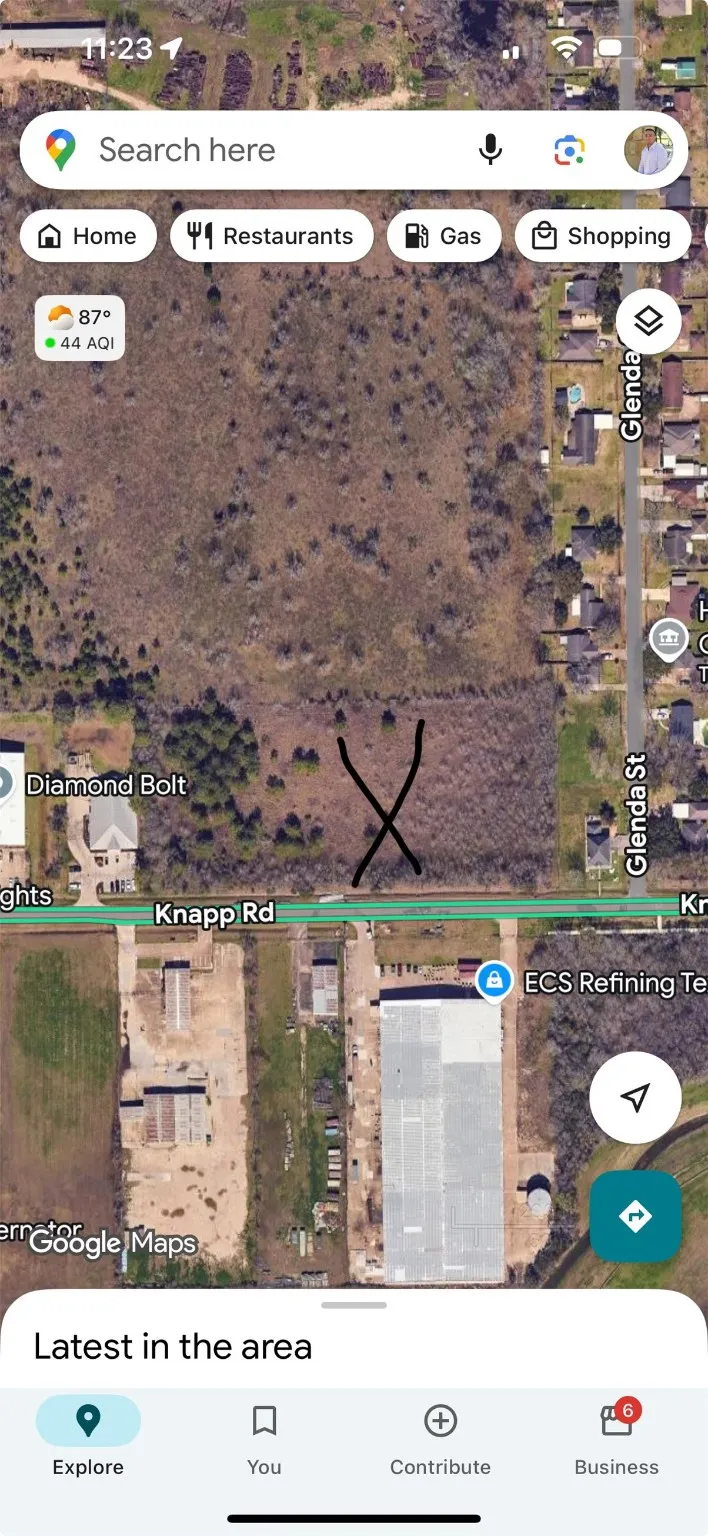Go to the You tab
Viewport: 708px width, 1536px height.
(x=264, y=1436)
